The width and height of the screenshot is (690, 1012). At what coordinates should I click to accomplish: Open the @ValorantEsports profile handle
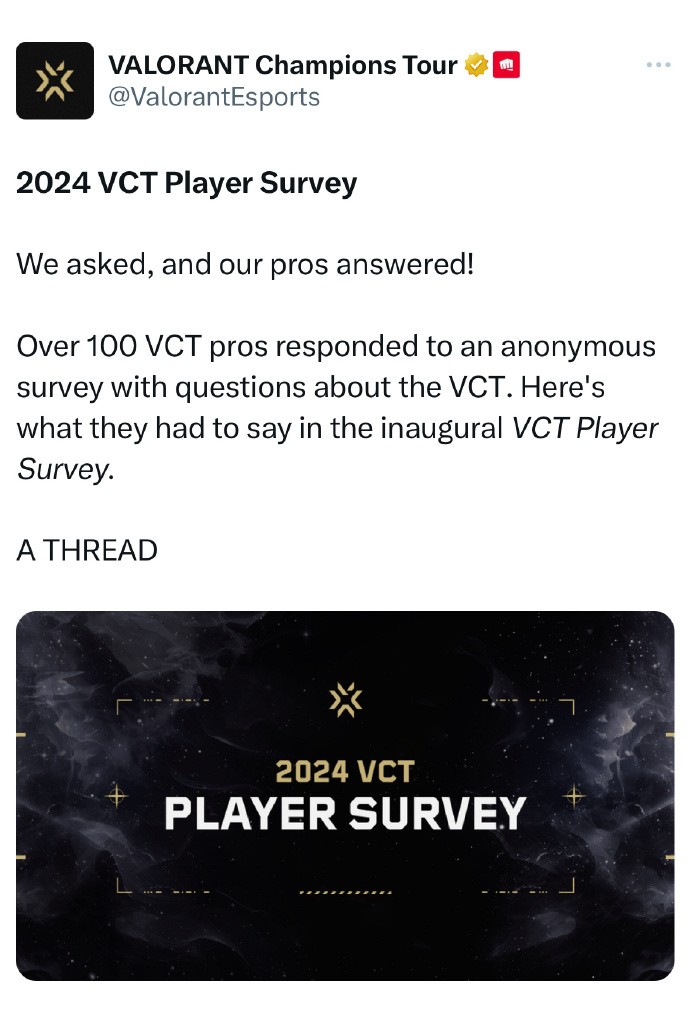(x=213, y=97)
